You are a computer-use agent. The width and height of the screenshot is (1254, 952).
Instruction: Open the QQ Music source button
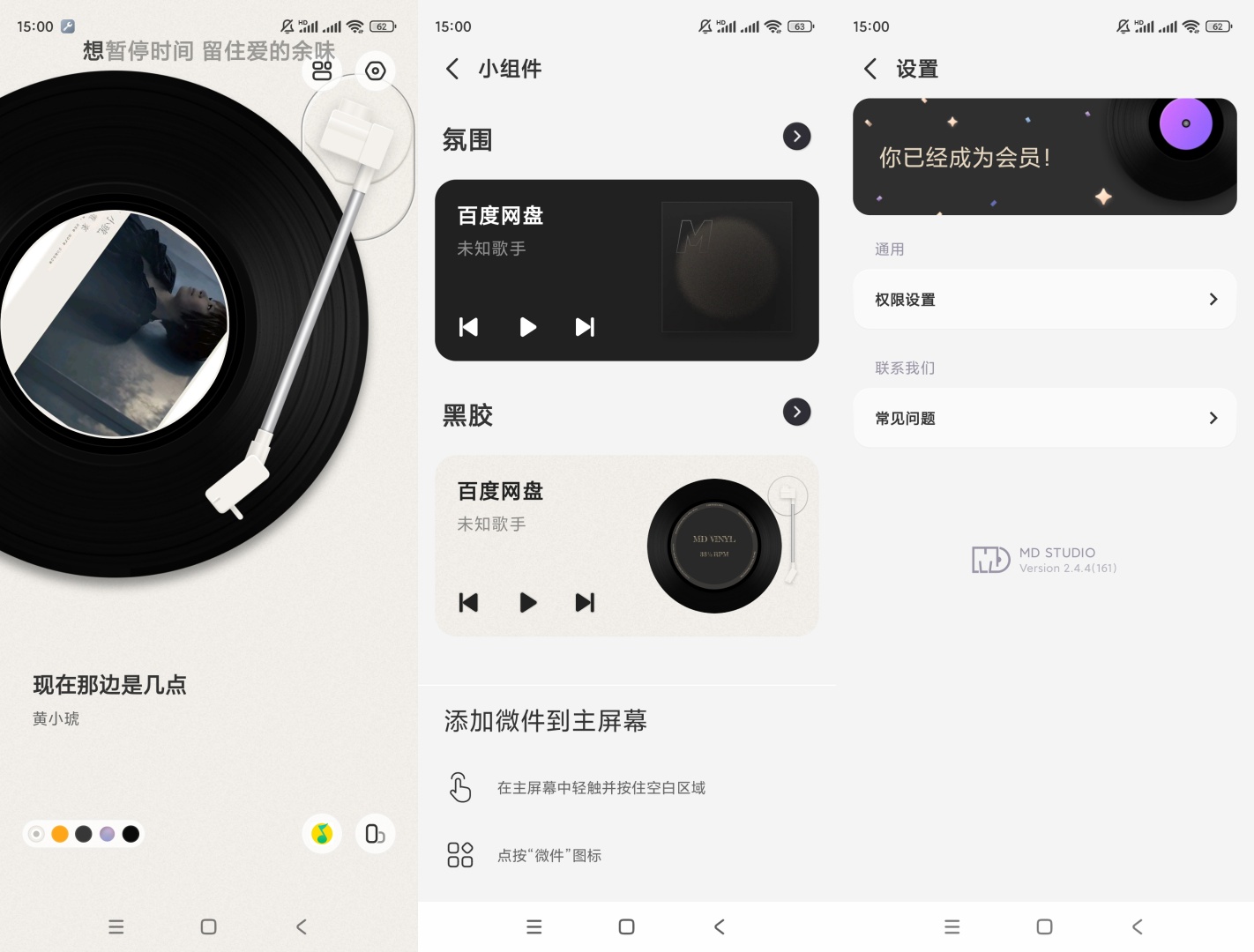(322, 834)
